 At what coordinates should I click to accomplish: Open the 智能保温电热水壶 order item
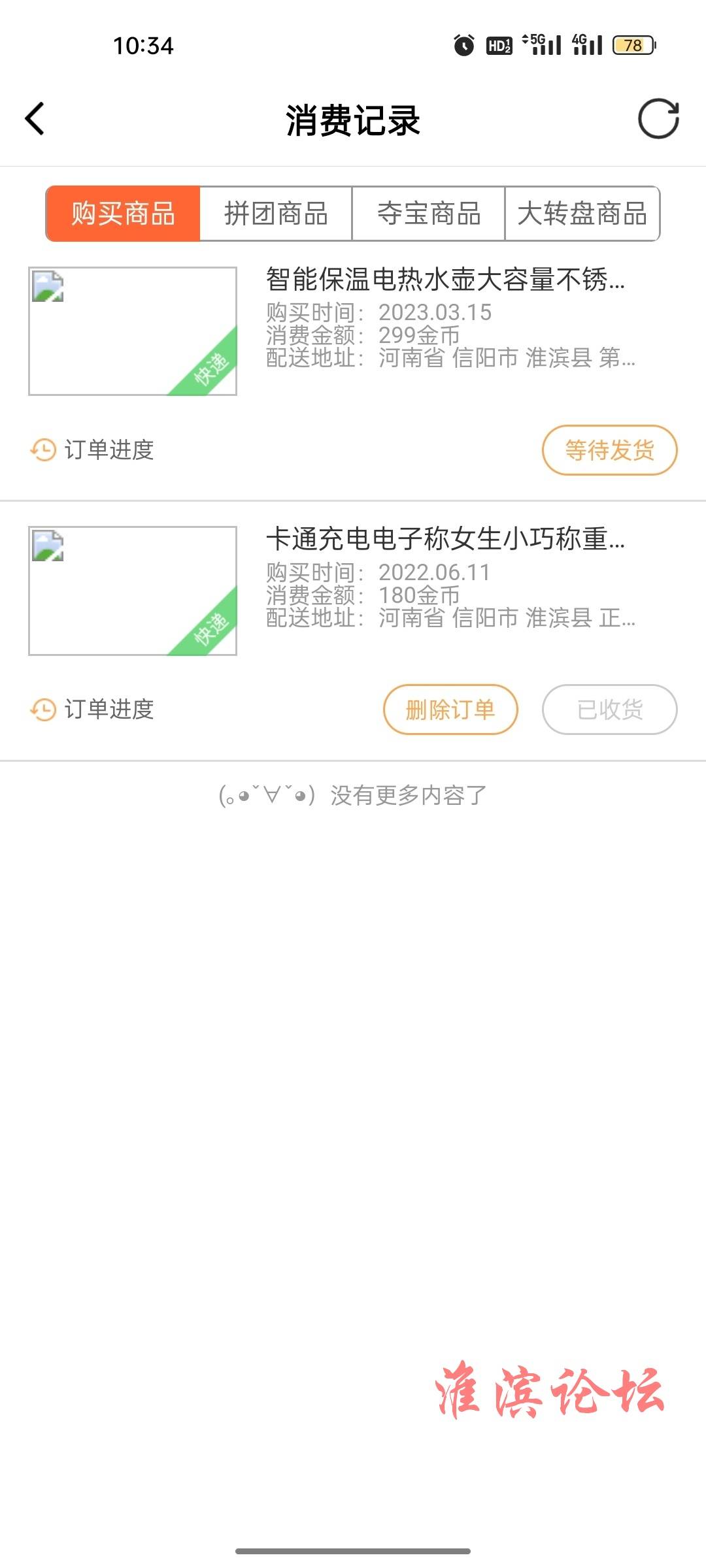click(353, 331)
